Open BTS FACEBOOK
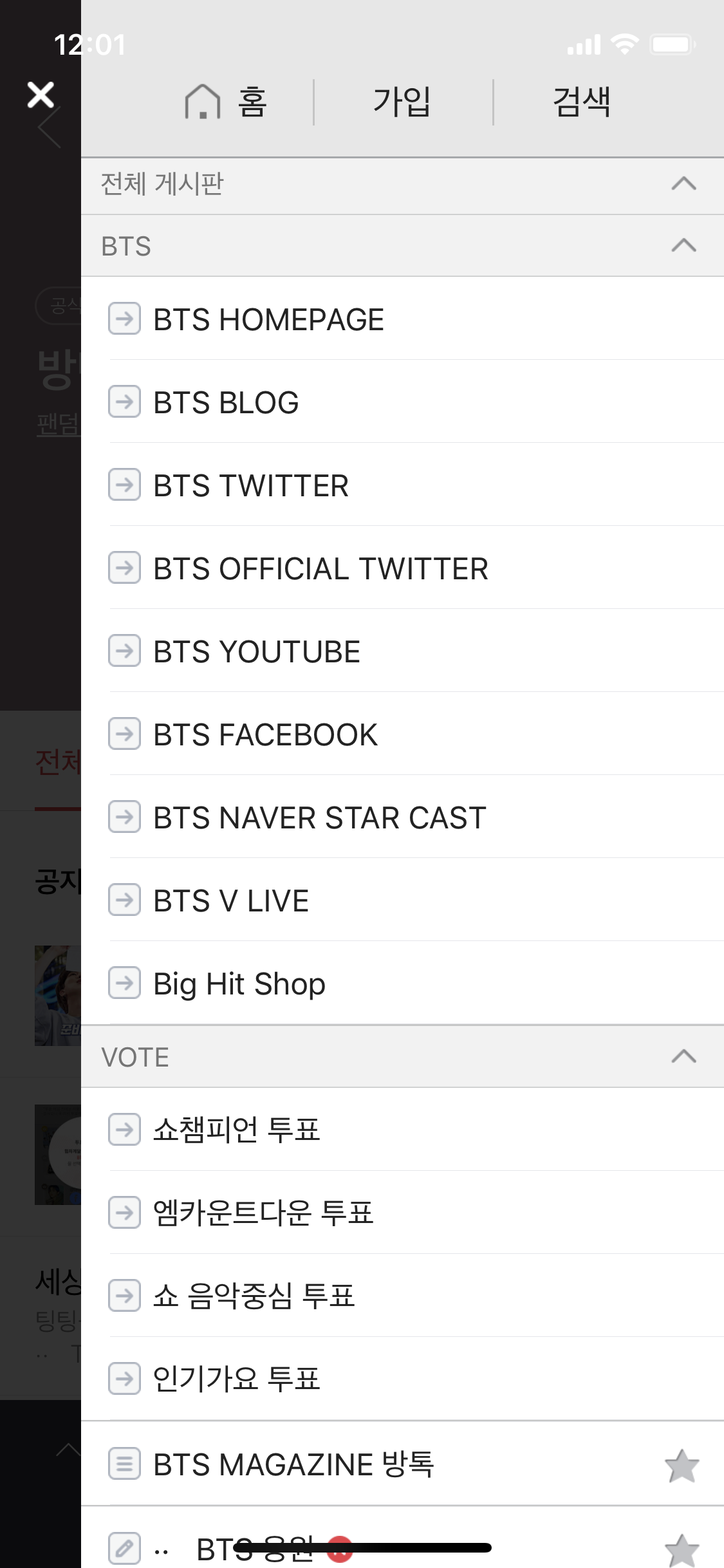This screenshot has width=724, height=1568. coord(265,735)
